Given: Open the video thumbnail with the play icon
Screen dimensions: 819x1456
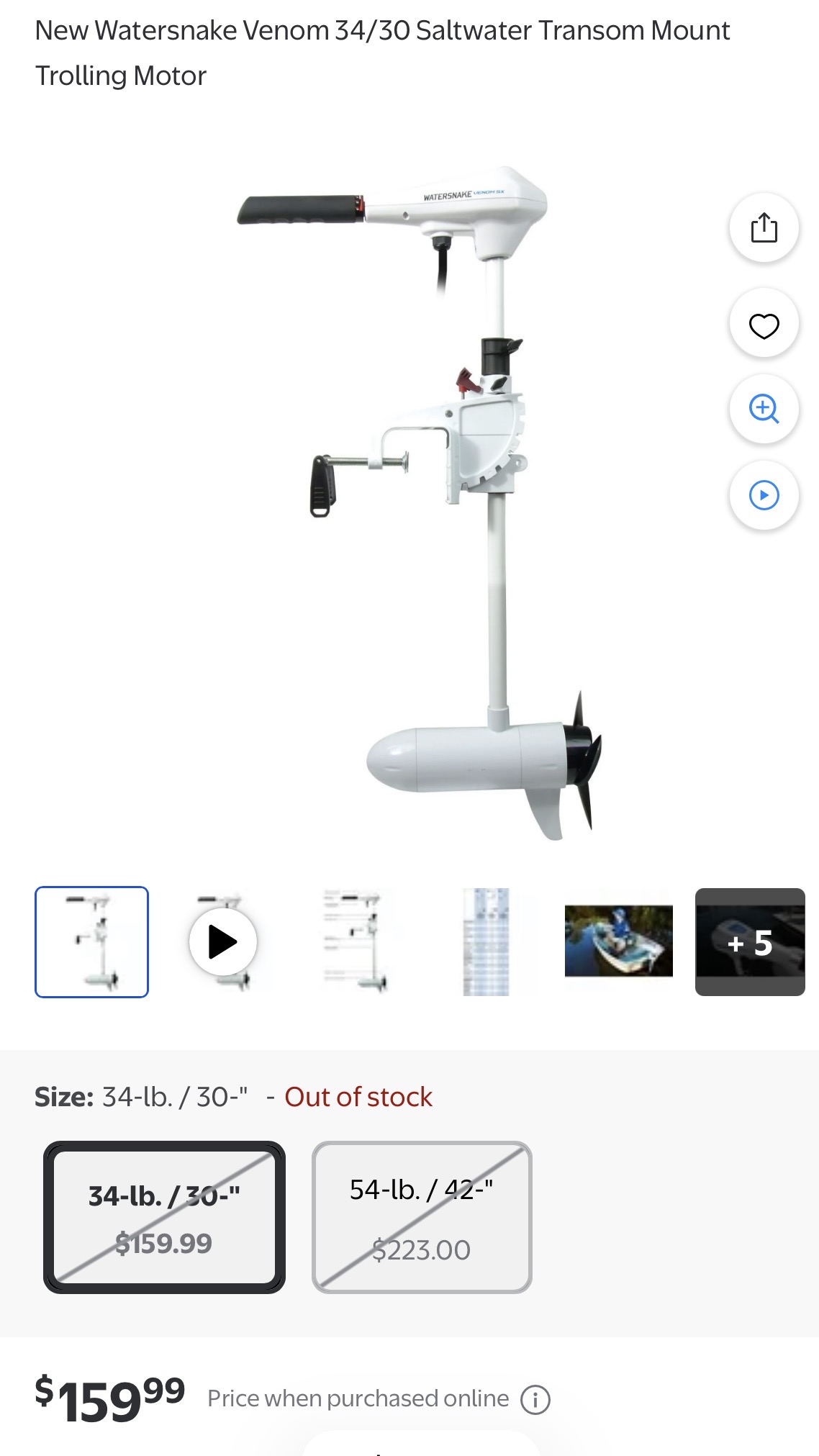Looking at the screenshot, I should 223,942.
